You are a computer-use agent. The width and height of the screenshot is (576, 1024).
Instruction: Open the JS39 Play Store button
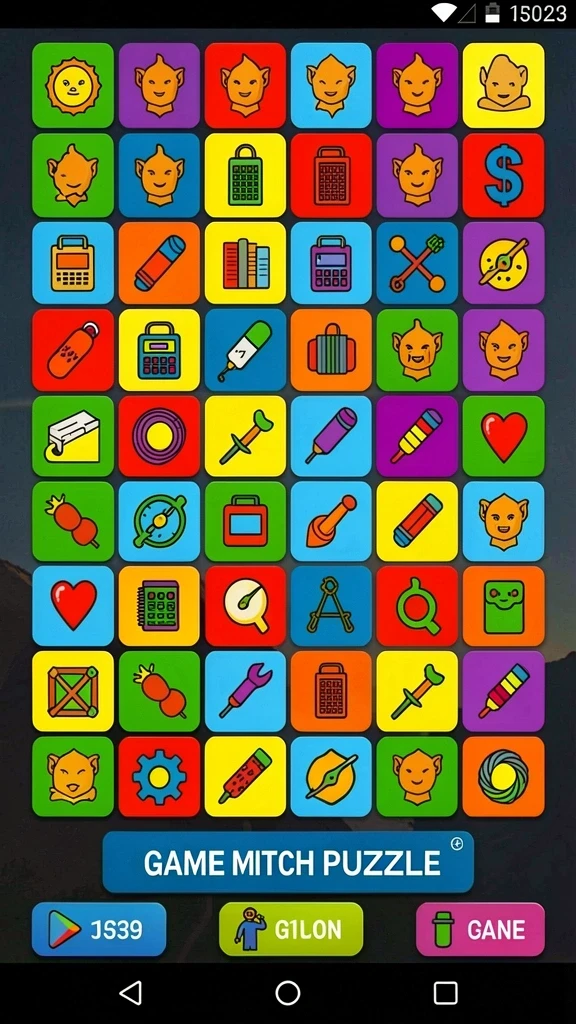(x=99, y=929)
